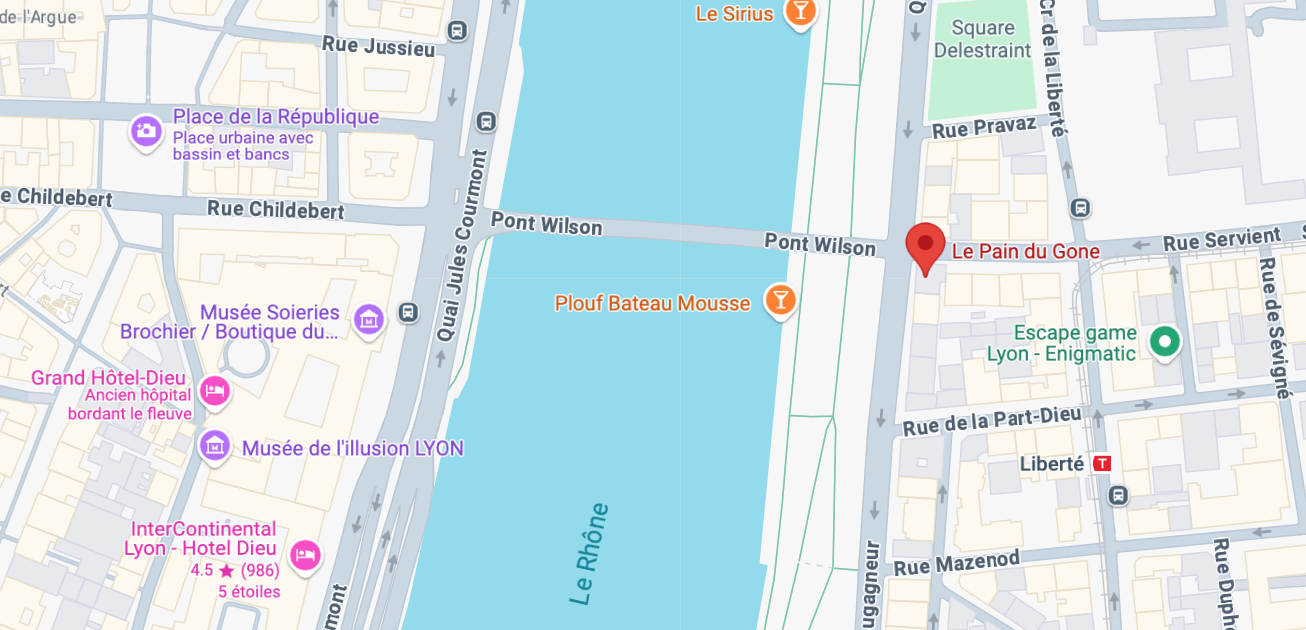Tap the Musée Soieries Brochier marker
This screenshot has height=630, width=1306.
(x=369, y=320)
